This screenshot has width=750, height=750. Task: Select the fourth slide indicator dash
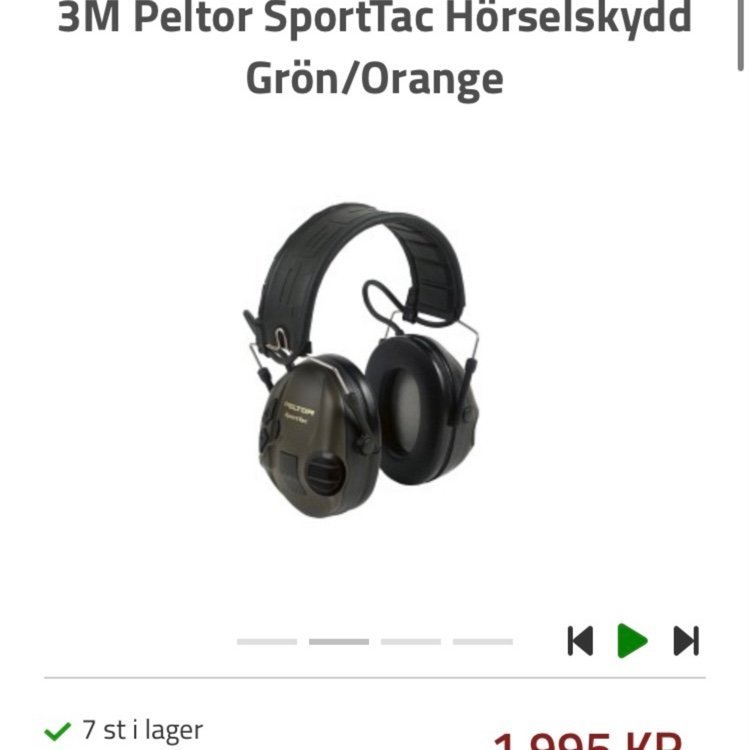[483, 642]
